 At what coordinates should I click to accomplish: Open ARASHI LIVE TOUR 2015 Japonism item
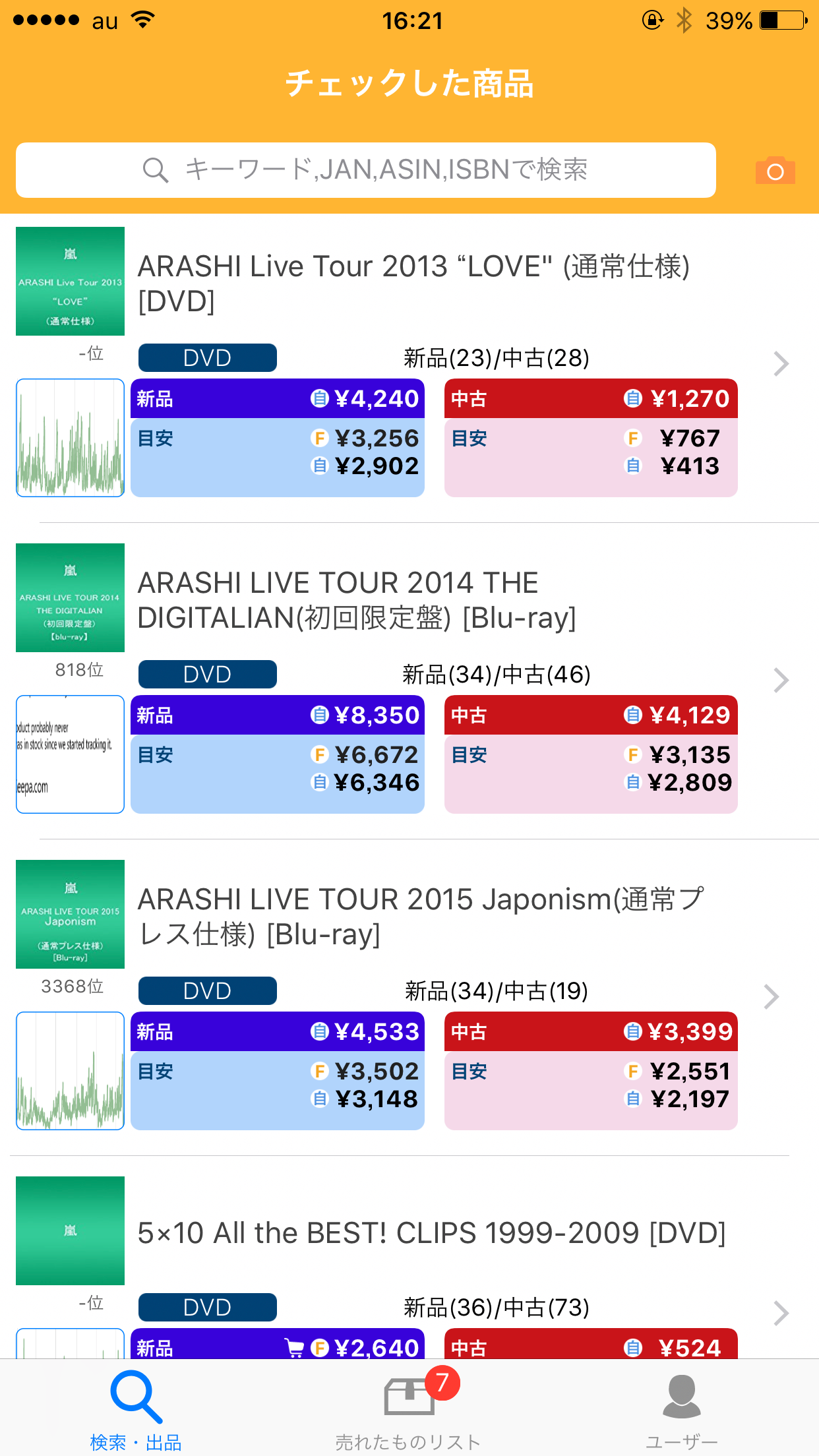[421, 917]
